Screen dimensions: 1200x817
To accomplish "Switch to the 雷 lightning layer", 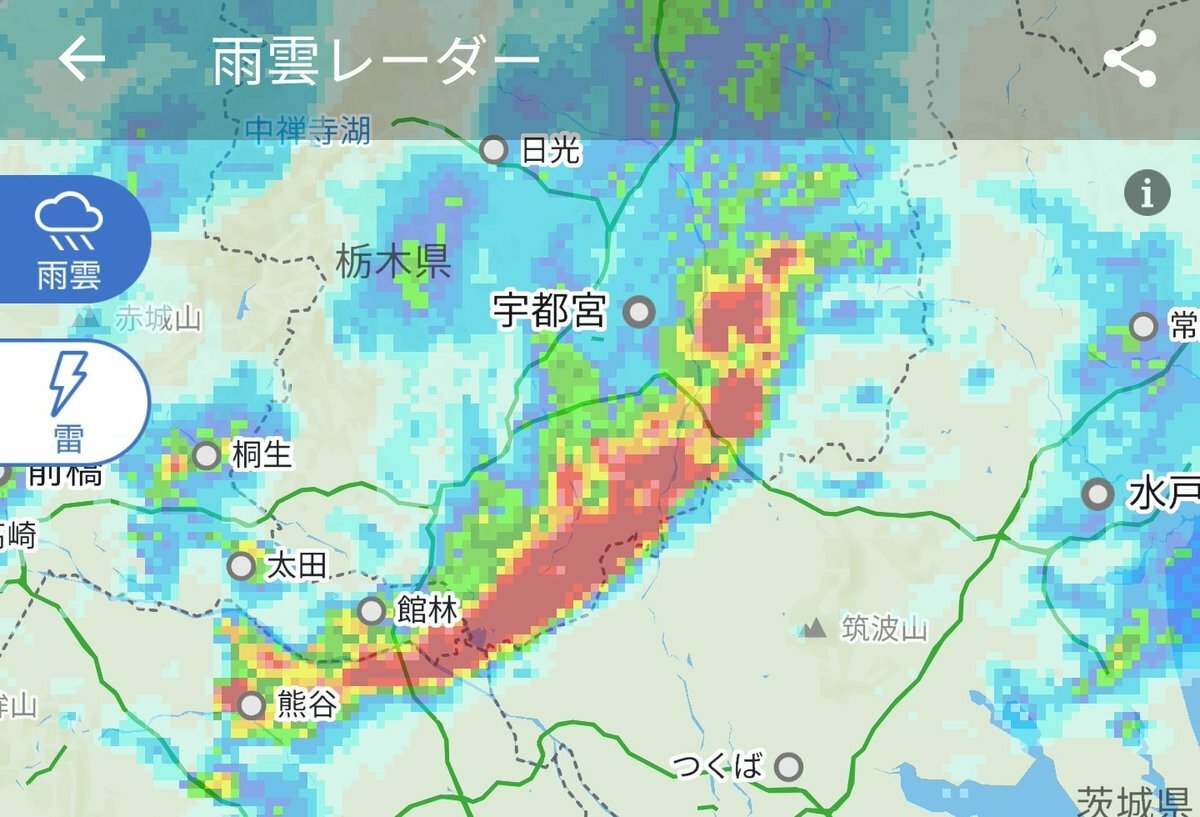I will click(68, 402).
